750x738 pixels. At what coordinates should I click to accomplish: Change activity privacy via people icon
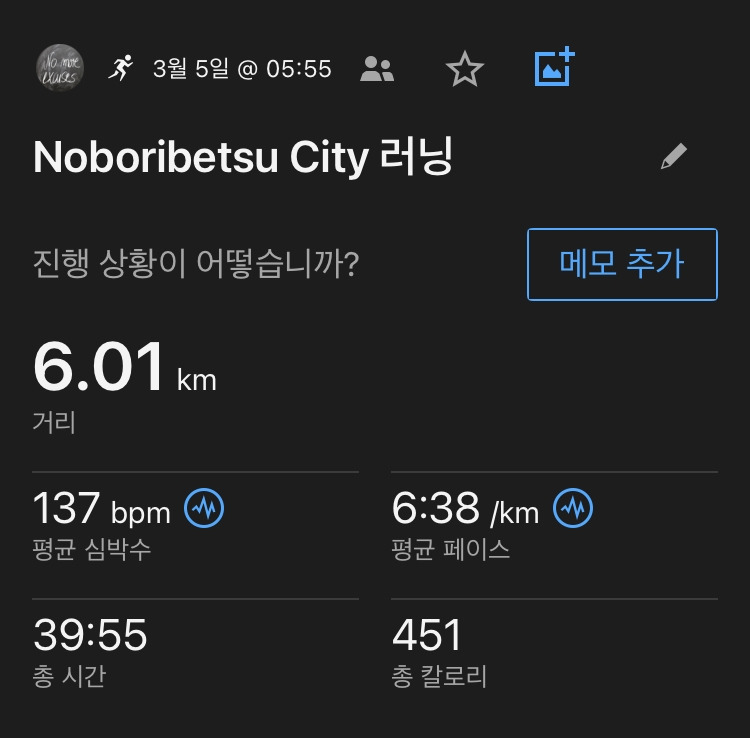click(377, 69)
